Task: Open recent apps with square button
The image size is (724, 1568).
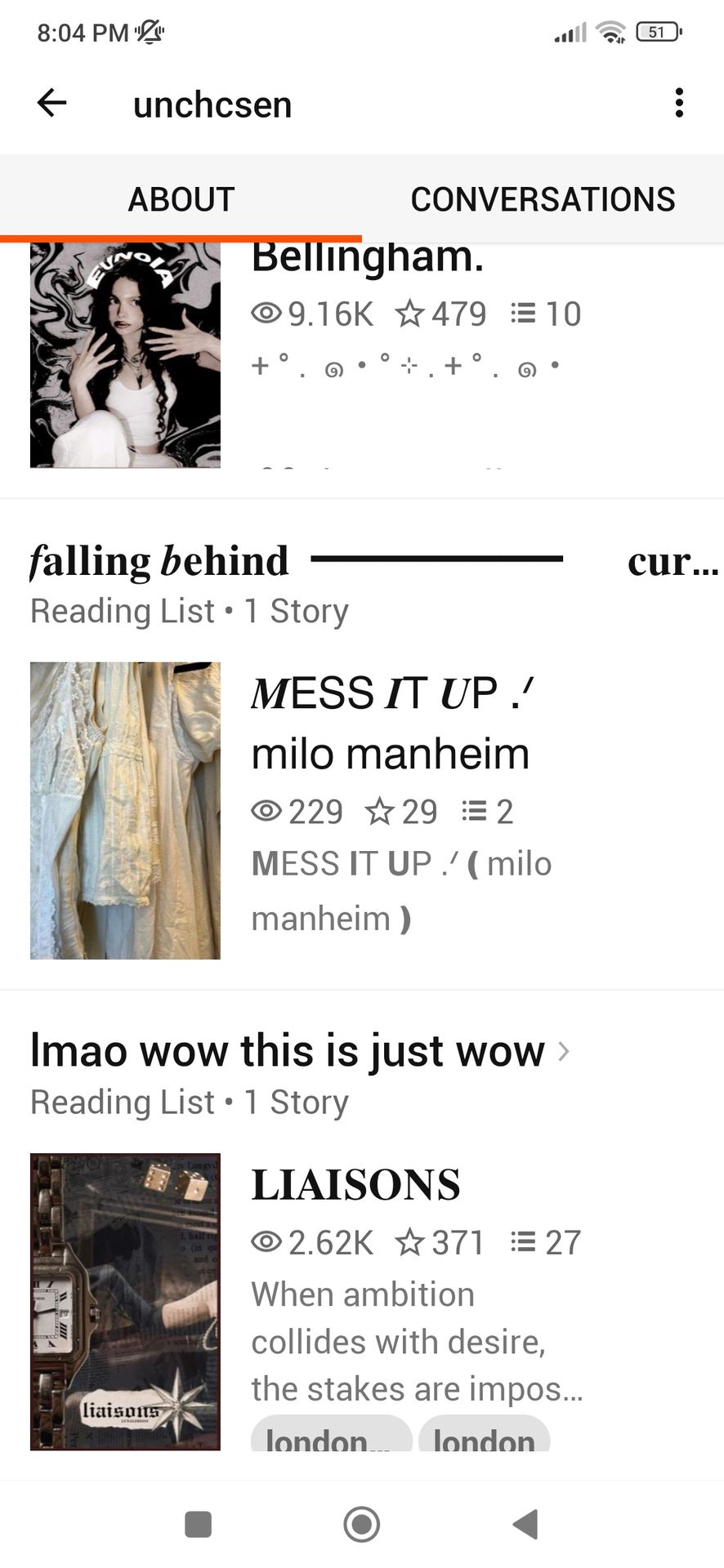Action: click(x=199, y=1524)
